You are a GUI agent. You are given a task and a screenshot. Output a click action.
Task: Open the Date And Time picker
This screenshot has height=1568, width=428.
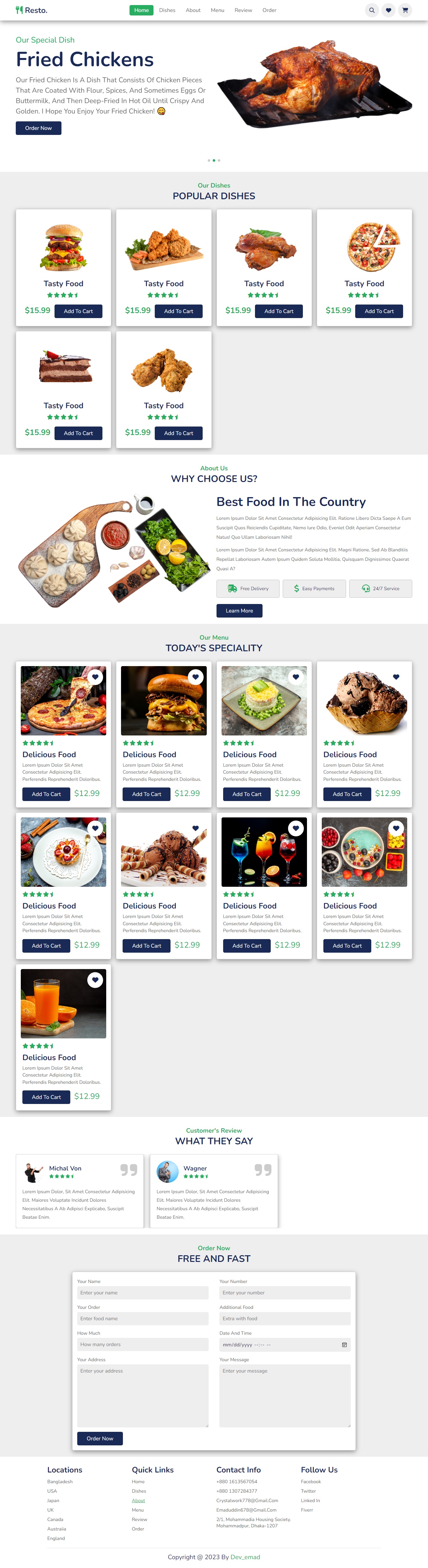pos(344,1344)
